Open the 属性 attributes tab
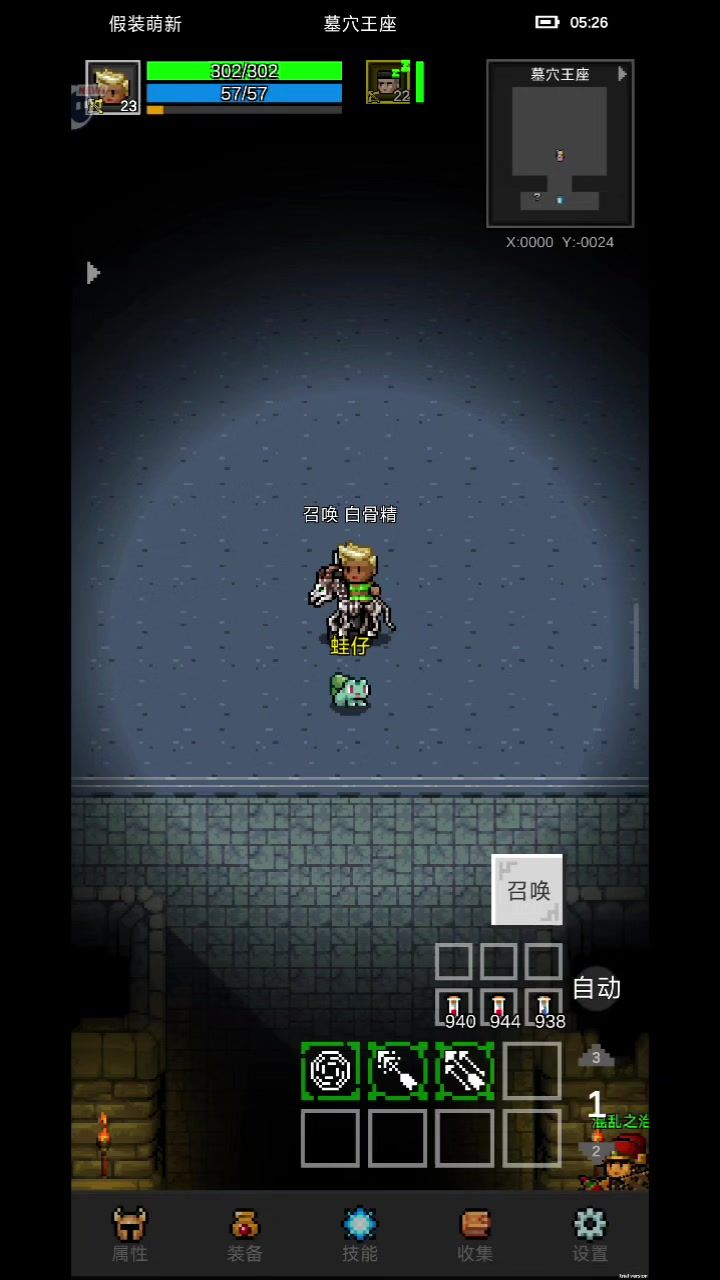 pos(129,1234)
